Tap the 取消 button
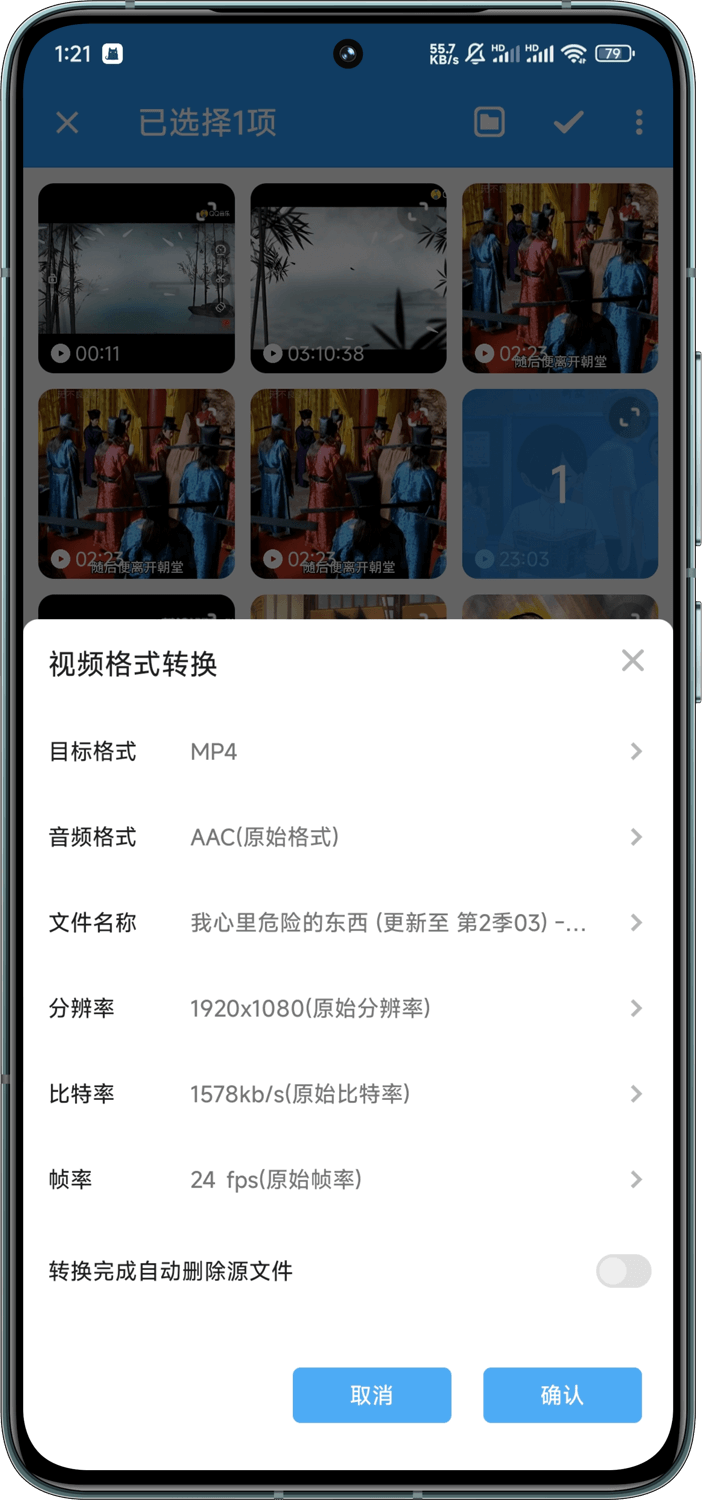 (372, 1395)
